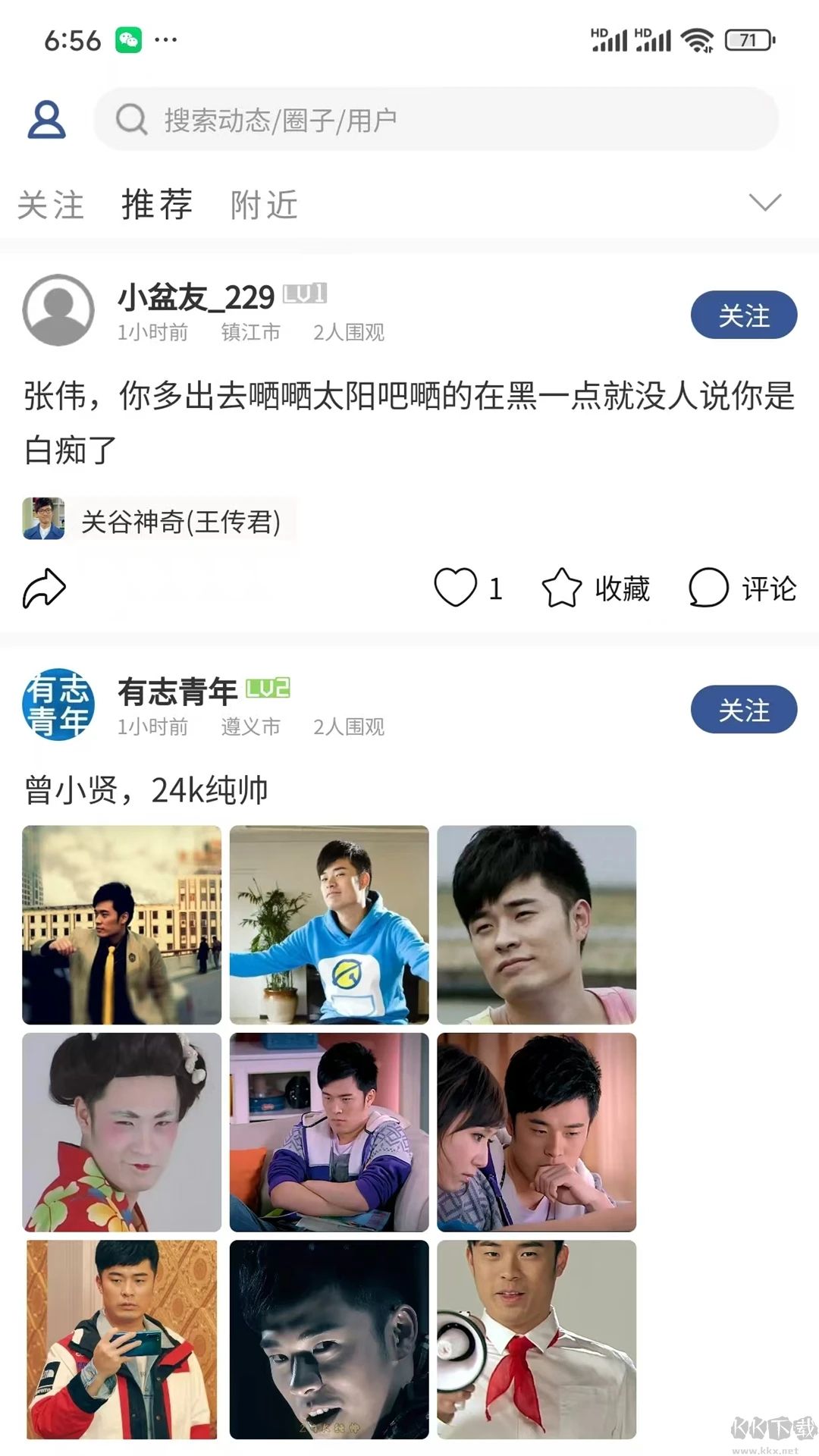Click the magnifier search icon
Screen dimensions: 819x1456
pos(133,118)
